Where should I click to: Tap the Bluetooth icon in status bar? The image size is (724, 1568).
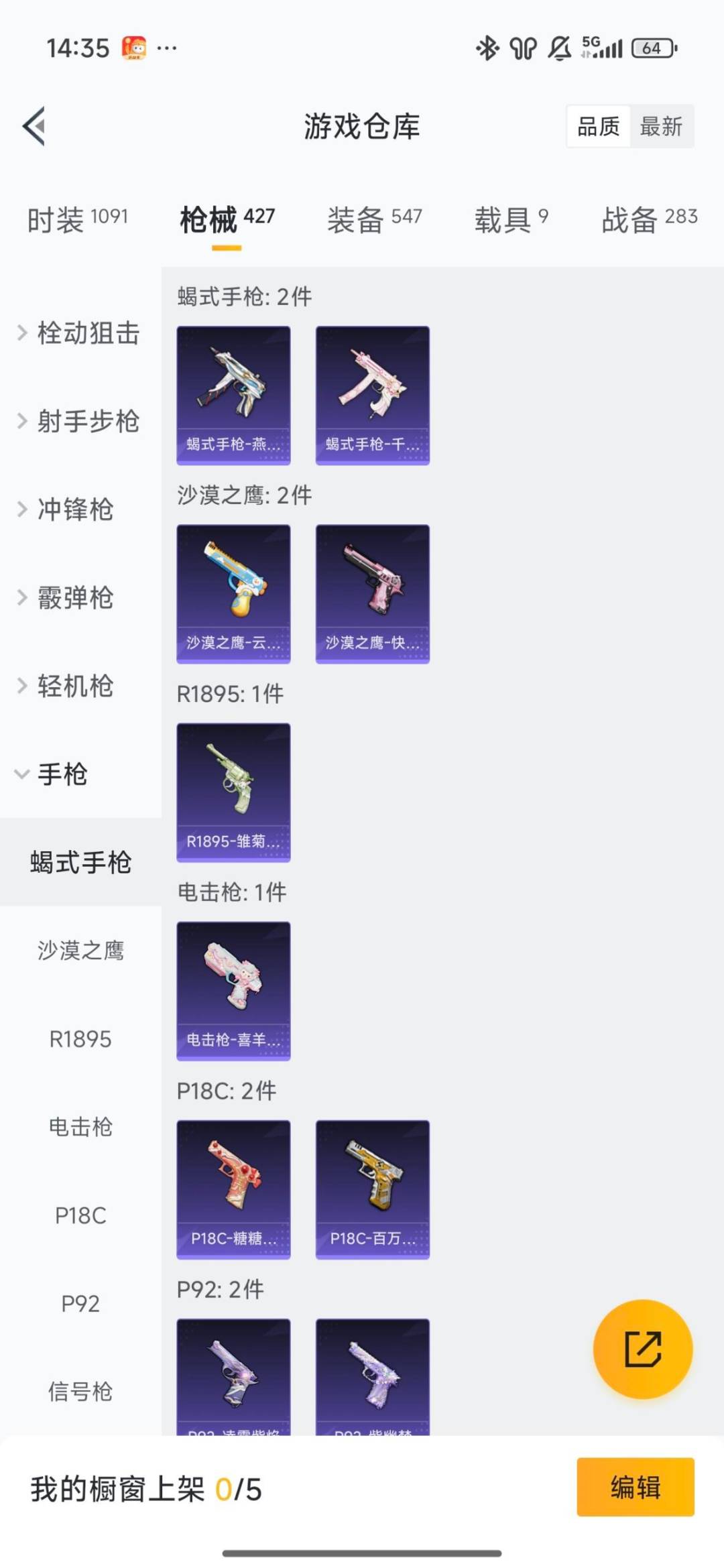[x=487, y=48]
